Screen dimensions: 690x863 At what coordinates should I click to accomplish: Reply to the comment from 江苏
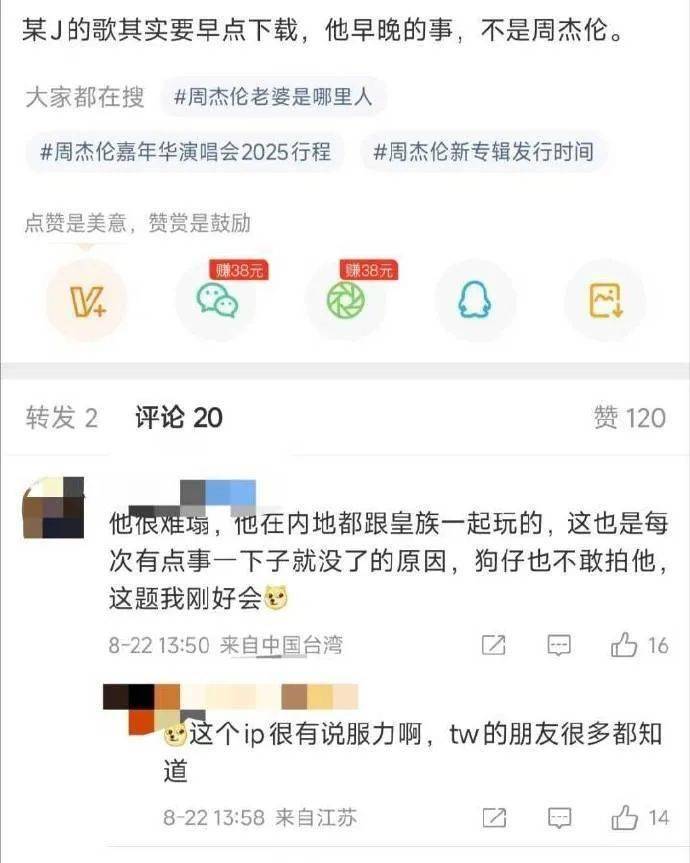558,818
